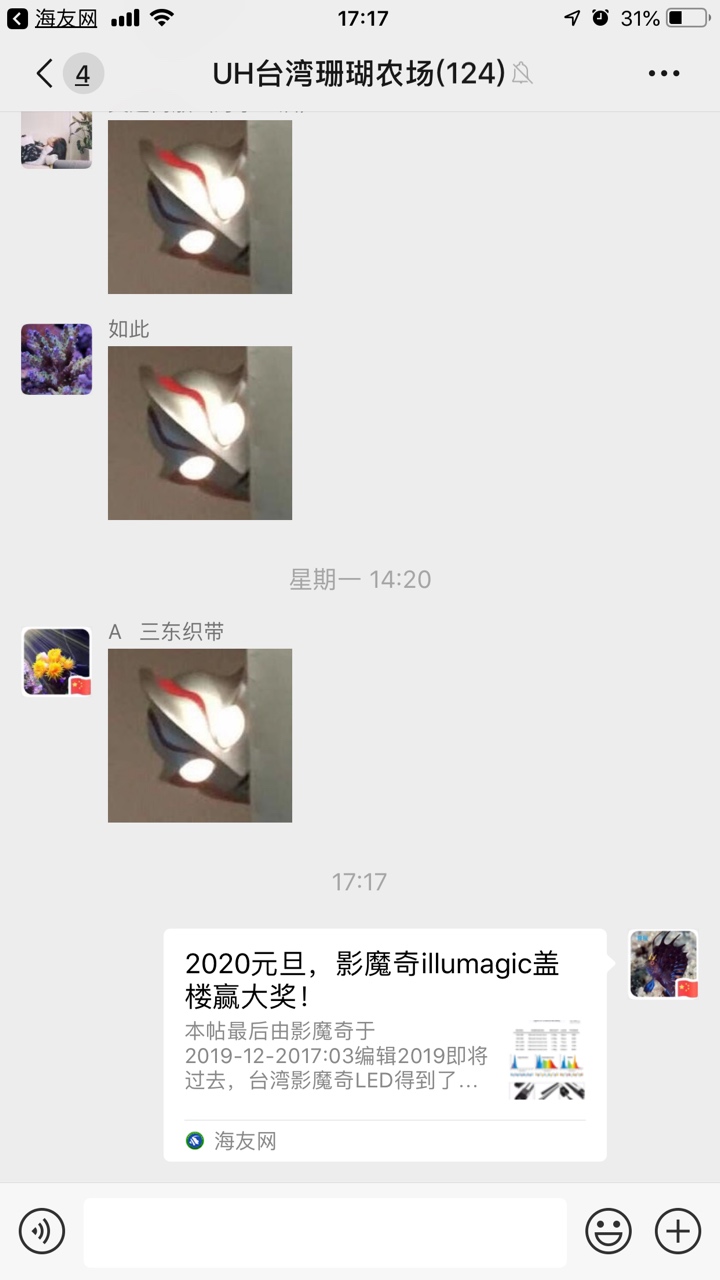Go back to the chat list
The width and height of the screenshot is (720, 1280).
point(45,73)
